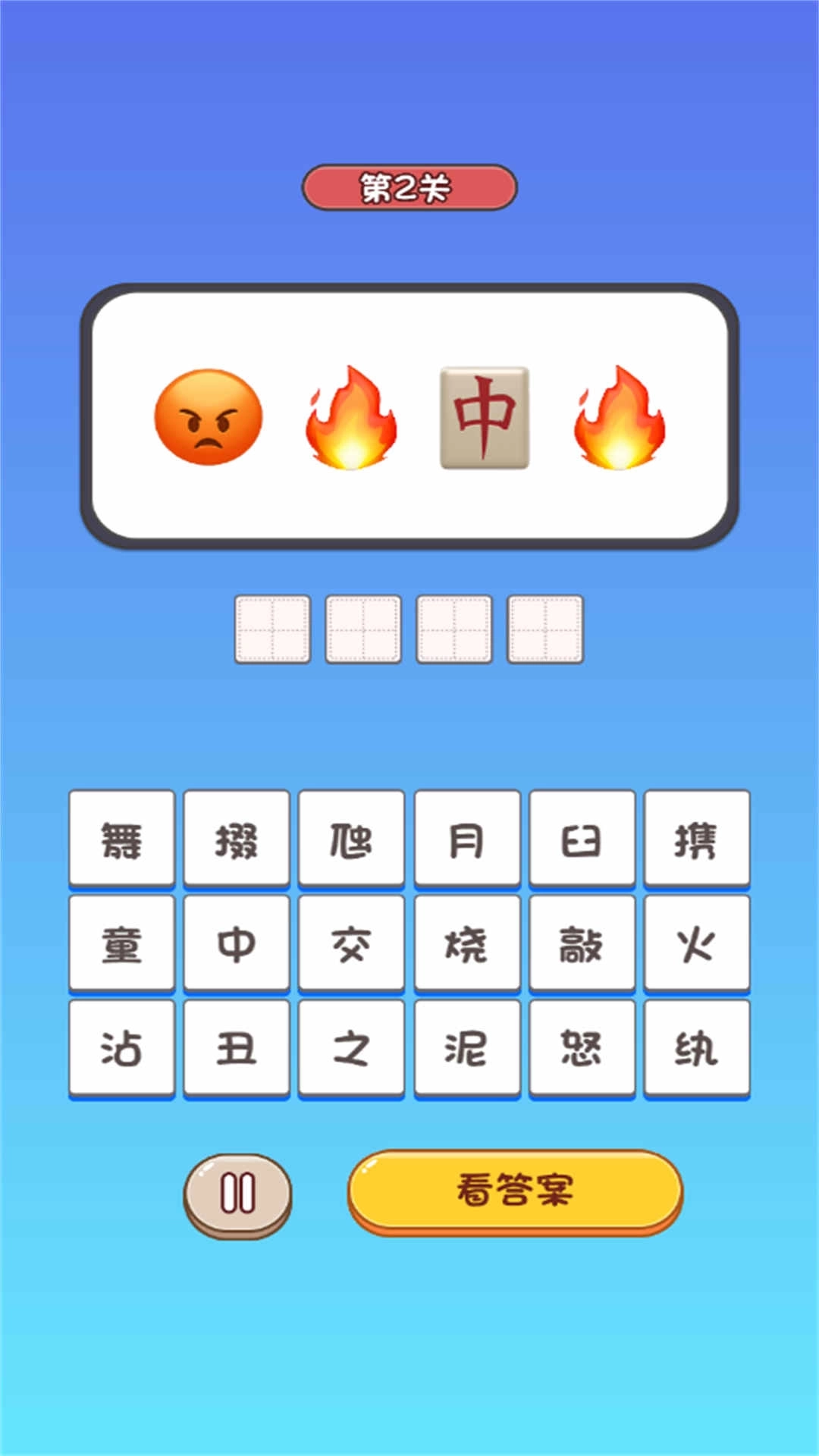
Task: Pause the game
Action: [x=237, y=1194]
